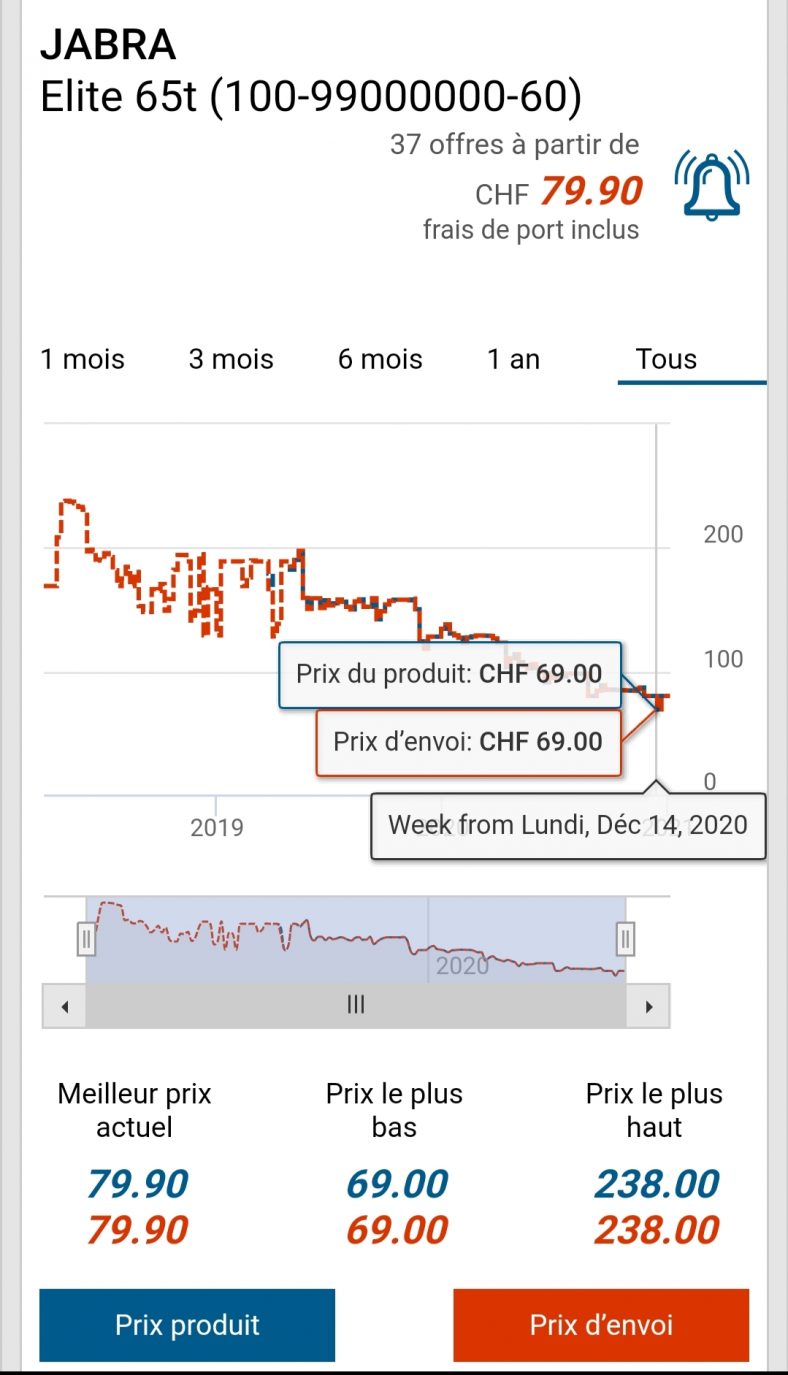Tap the Prix d'envoi button
788x1375 pixels.
pos(601,1325)
